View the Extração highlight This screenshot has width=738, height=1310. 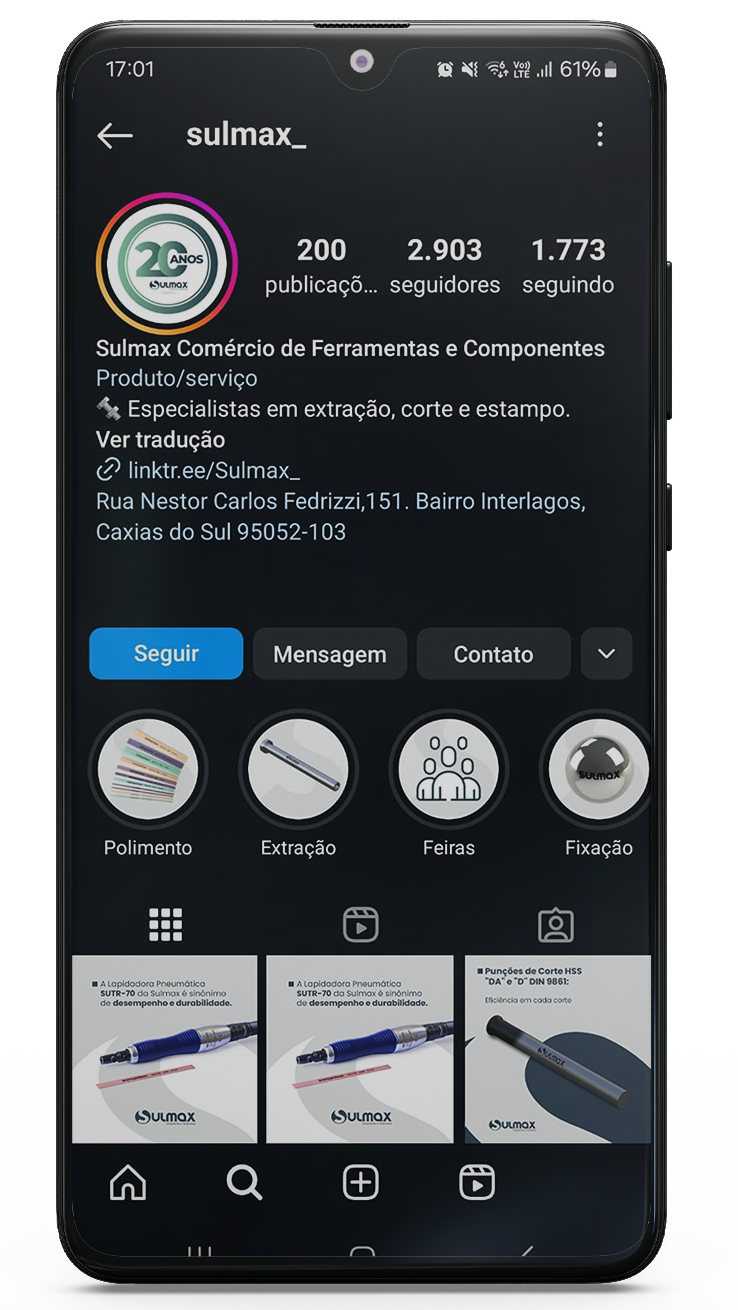click(x=298, y=770)
